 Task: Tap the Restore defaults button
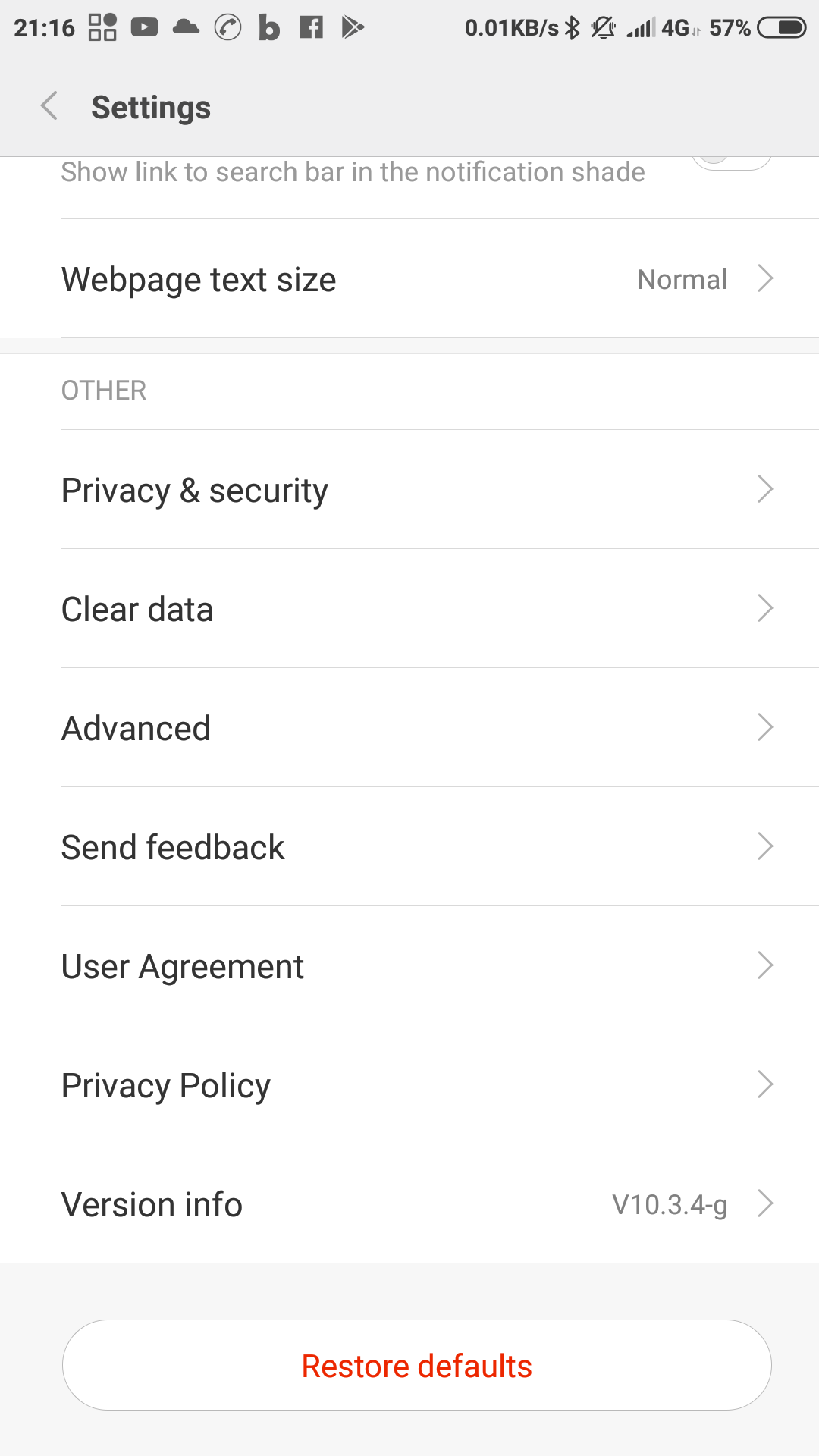tap(417, 1365)
